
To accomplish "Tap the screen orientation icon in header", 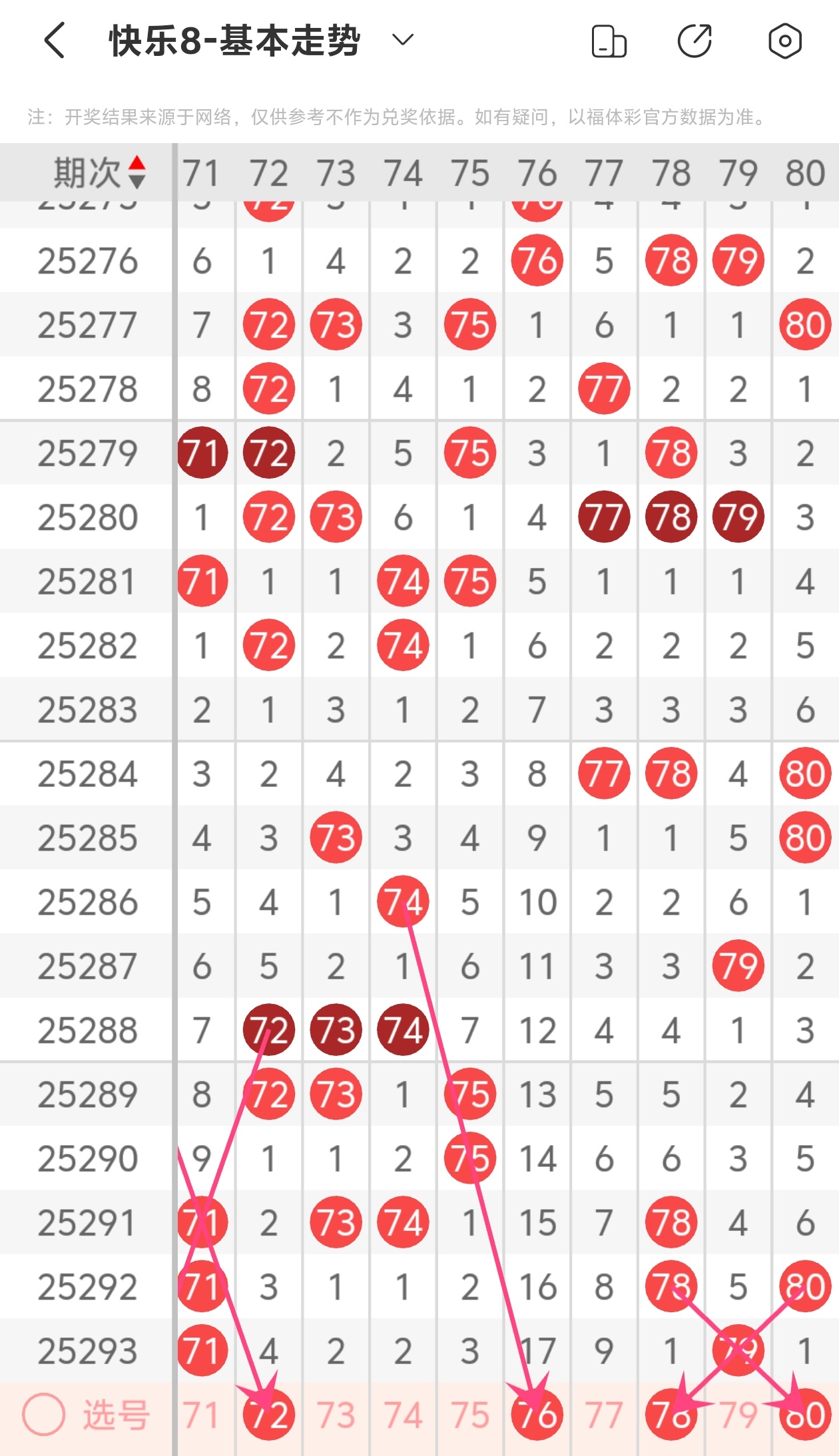I will coord(609,41).
